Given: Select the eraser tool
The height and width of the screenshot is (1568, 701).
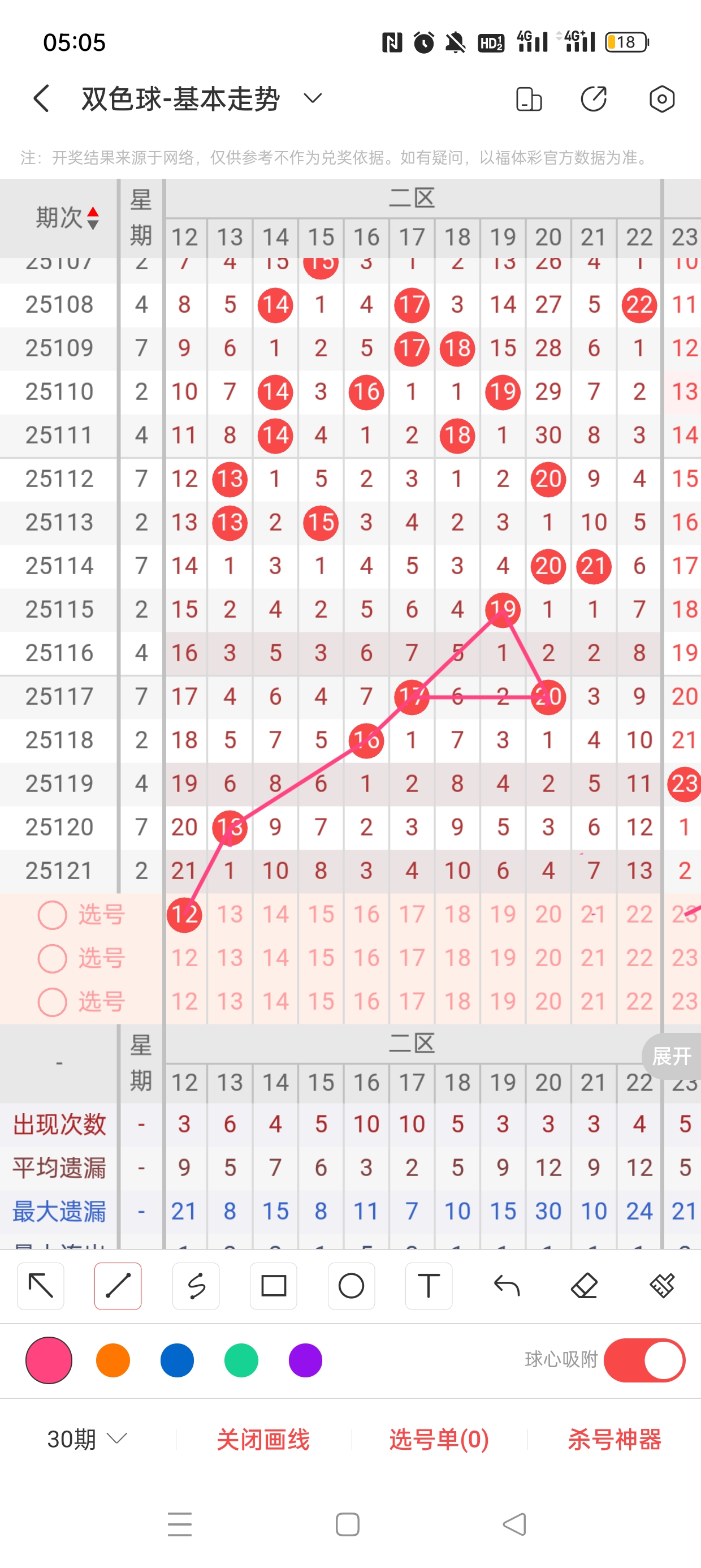Looking at the screenshot, I should [x=584, y=1286].
